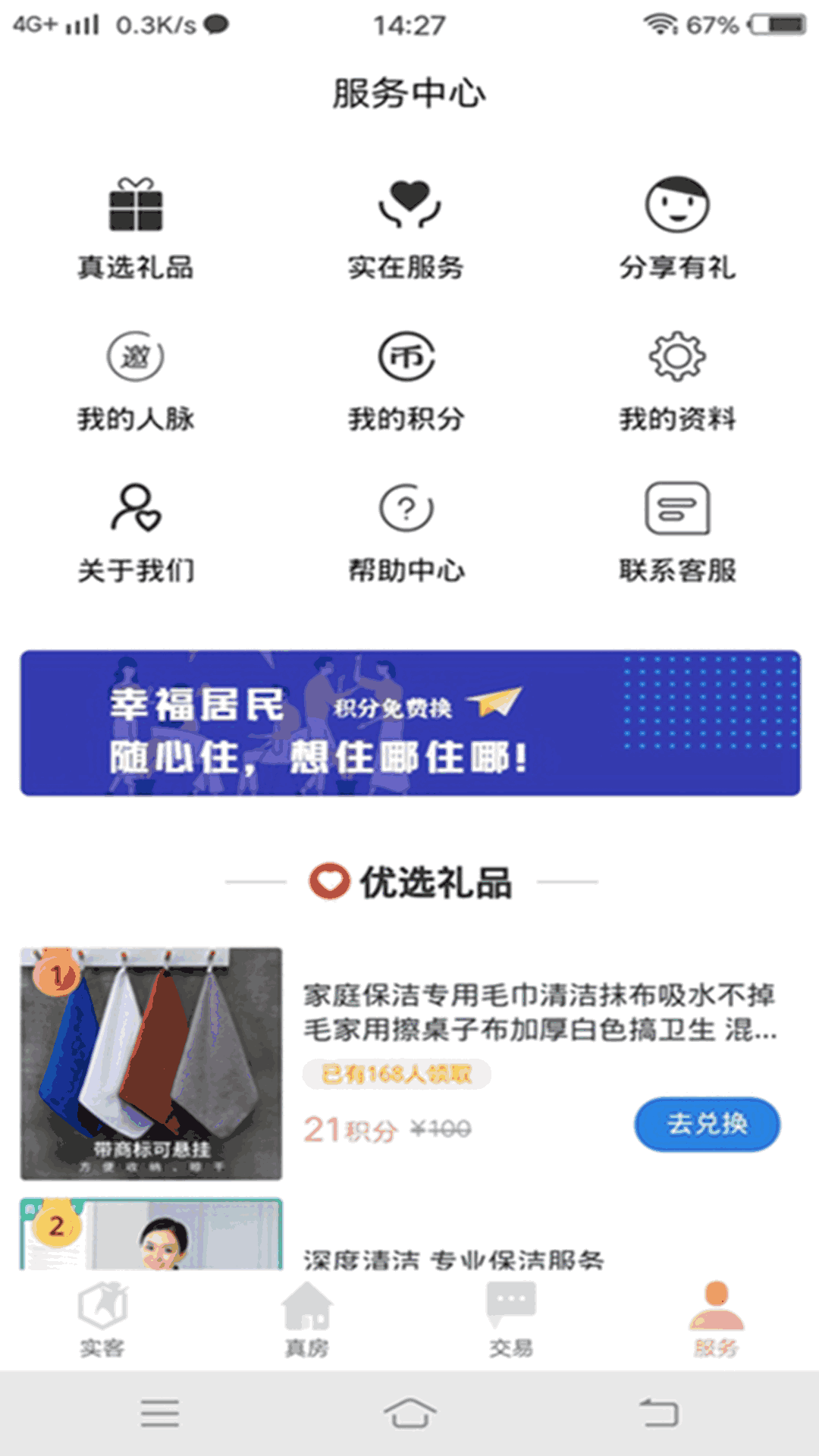819x1456 pixels.
Task: View 我的积分 points
Action: 407,381
